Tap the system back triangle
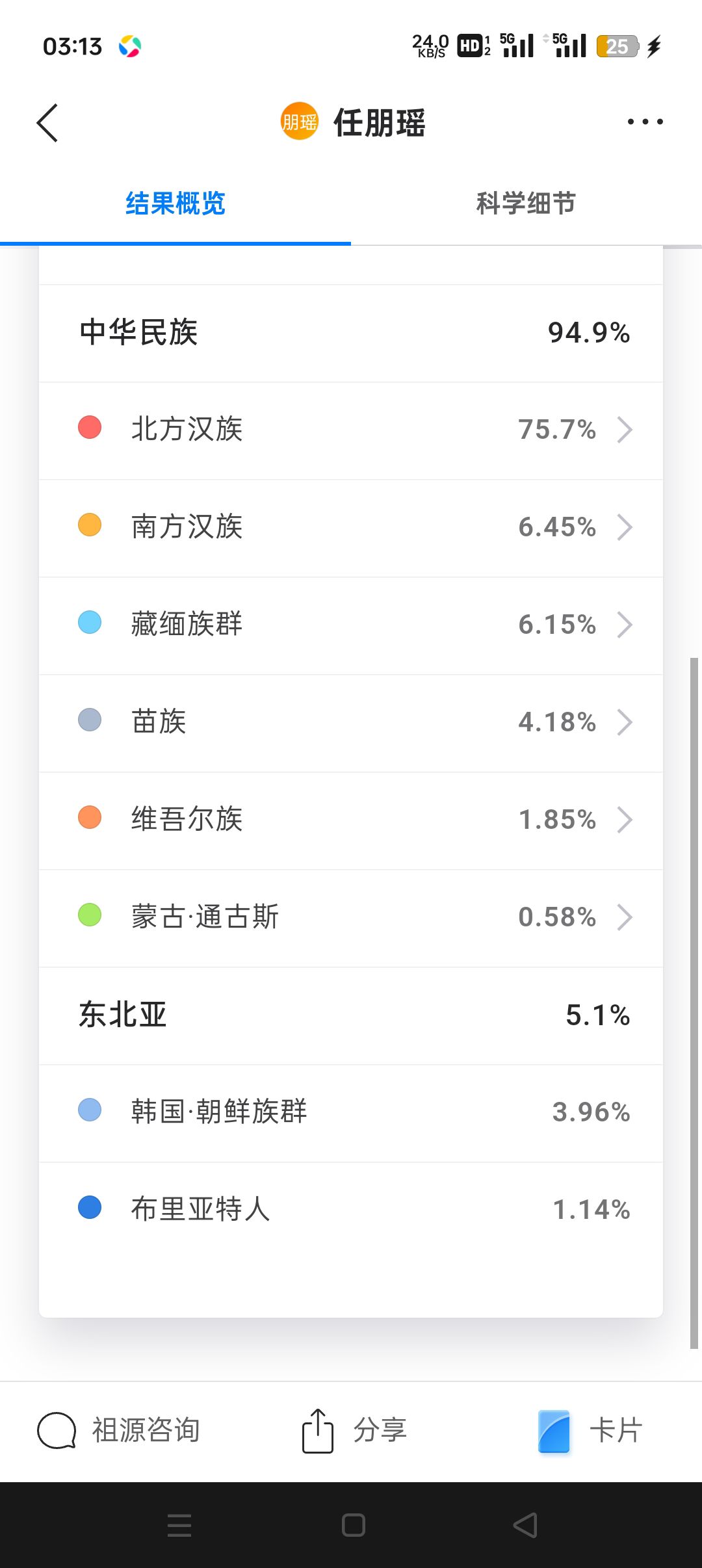 click(525, 1525)
